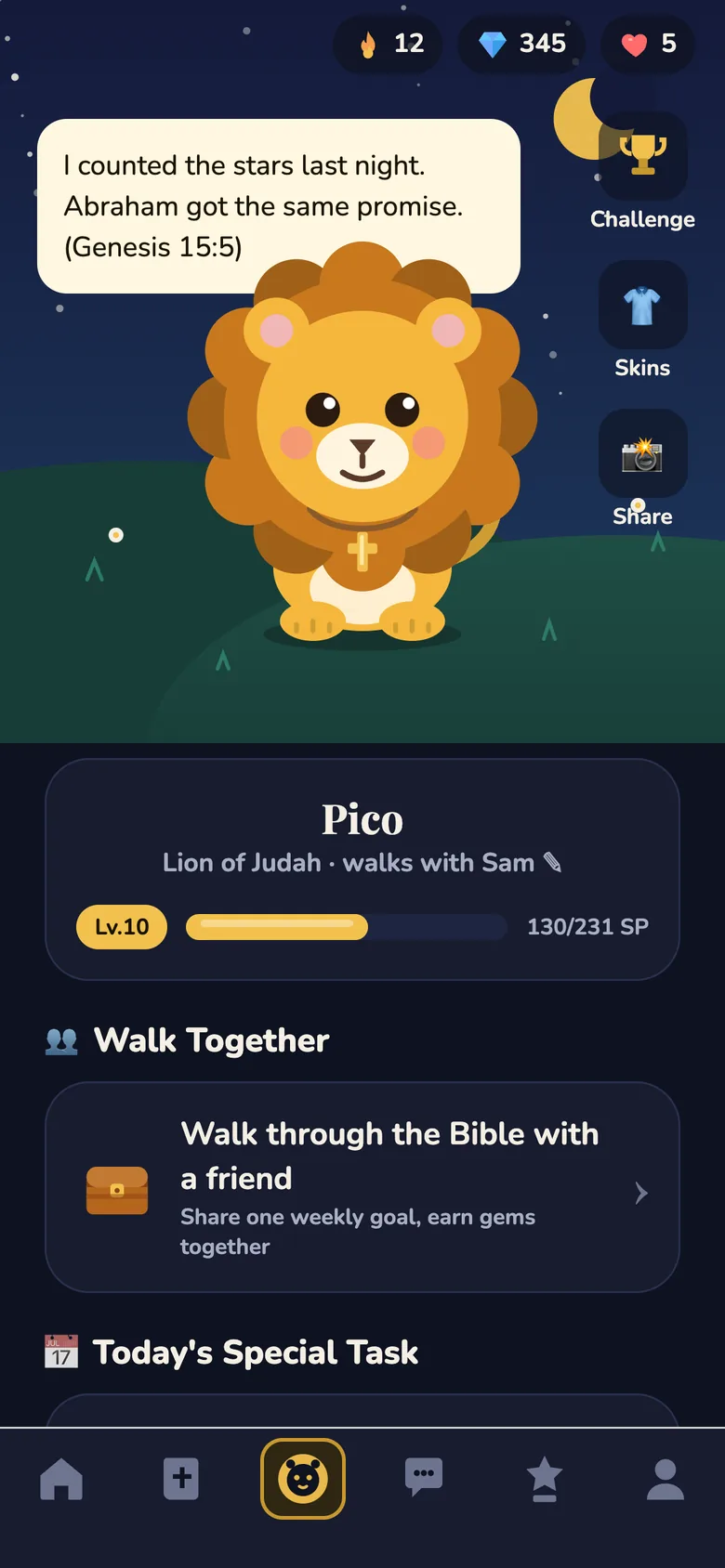This screenshot has width=725, height=1568.
Task: Go to the Home tab
Action: (61, 1479)
